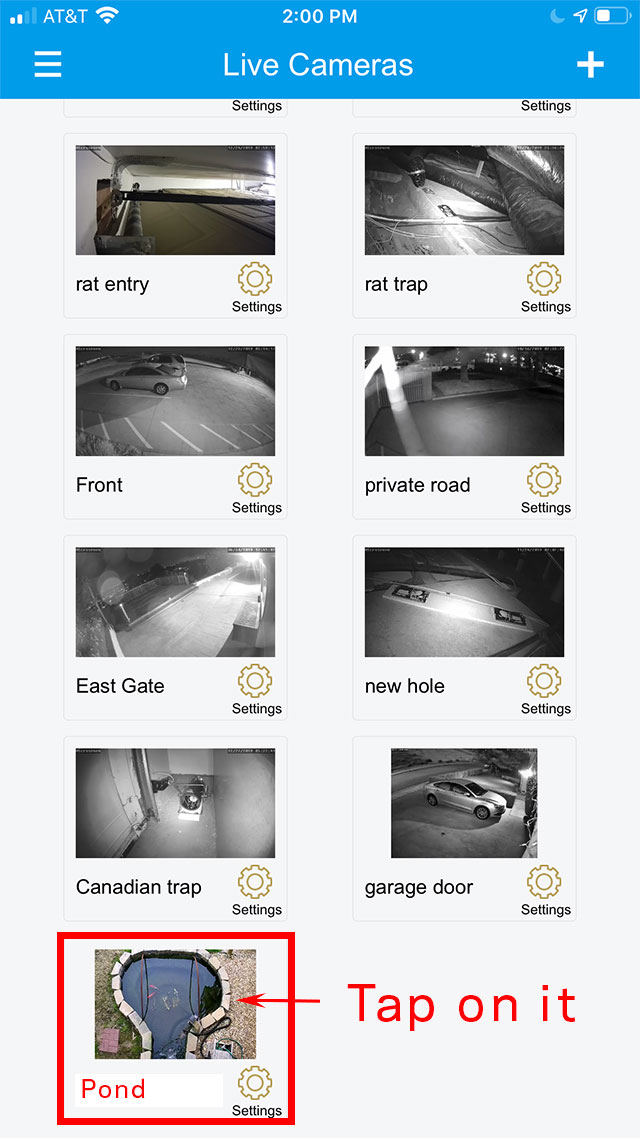
Task: Open settings for East Gate camera
Action: point(255,690)
